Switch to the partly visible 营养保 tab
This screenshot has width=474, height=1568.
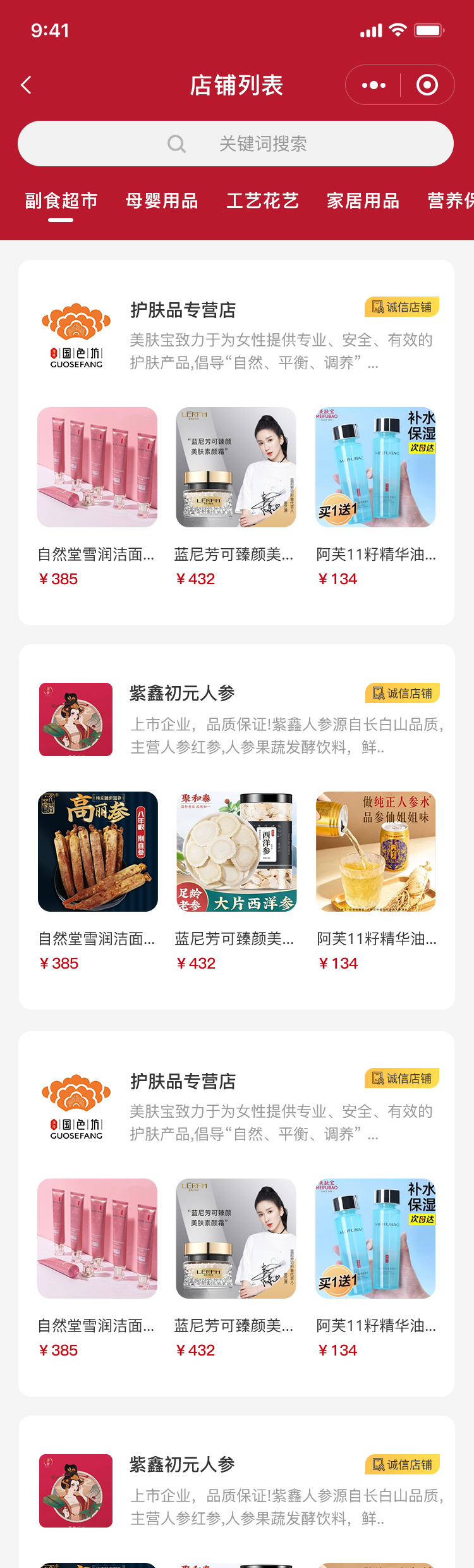point(450,201)
